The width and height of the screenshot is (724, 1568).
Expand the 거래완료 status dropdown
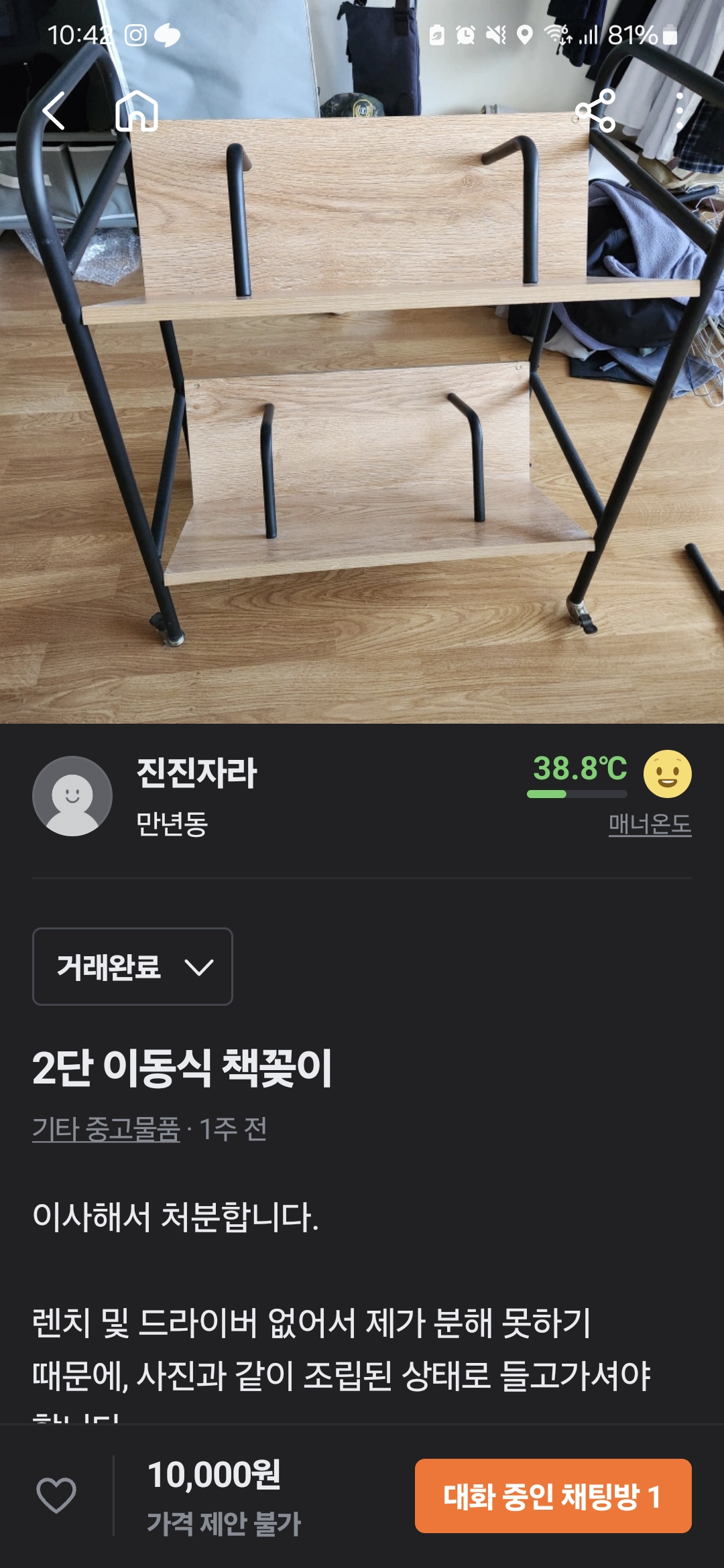pos(133,966)
